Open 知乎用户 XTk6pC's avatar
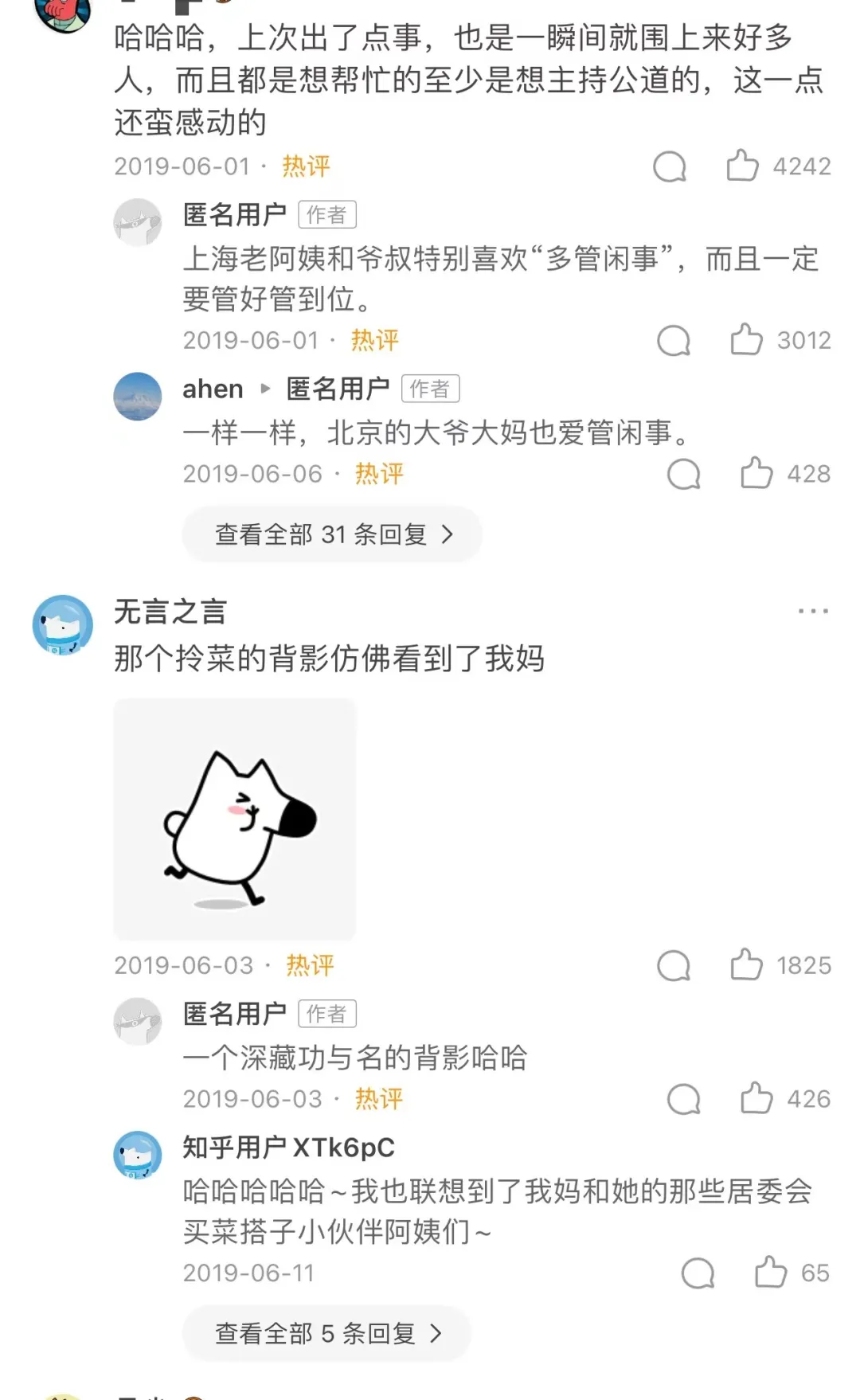Screen dimensions: 860x1400 tap(138, 1155)
